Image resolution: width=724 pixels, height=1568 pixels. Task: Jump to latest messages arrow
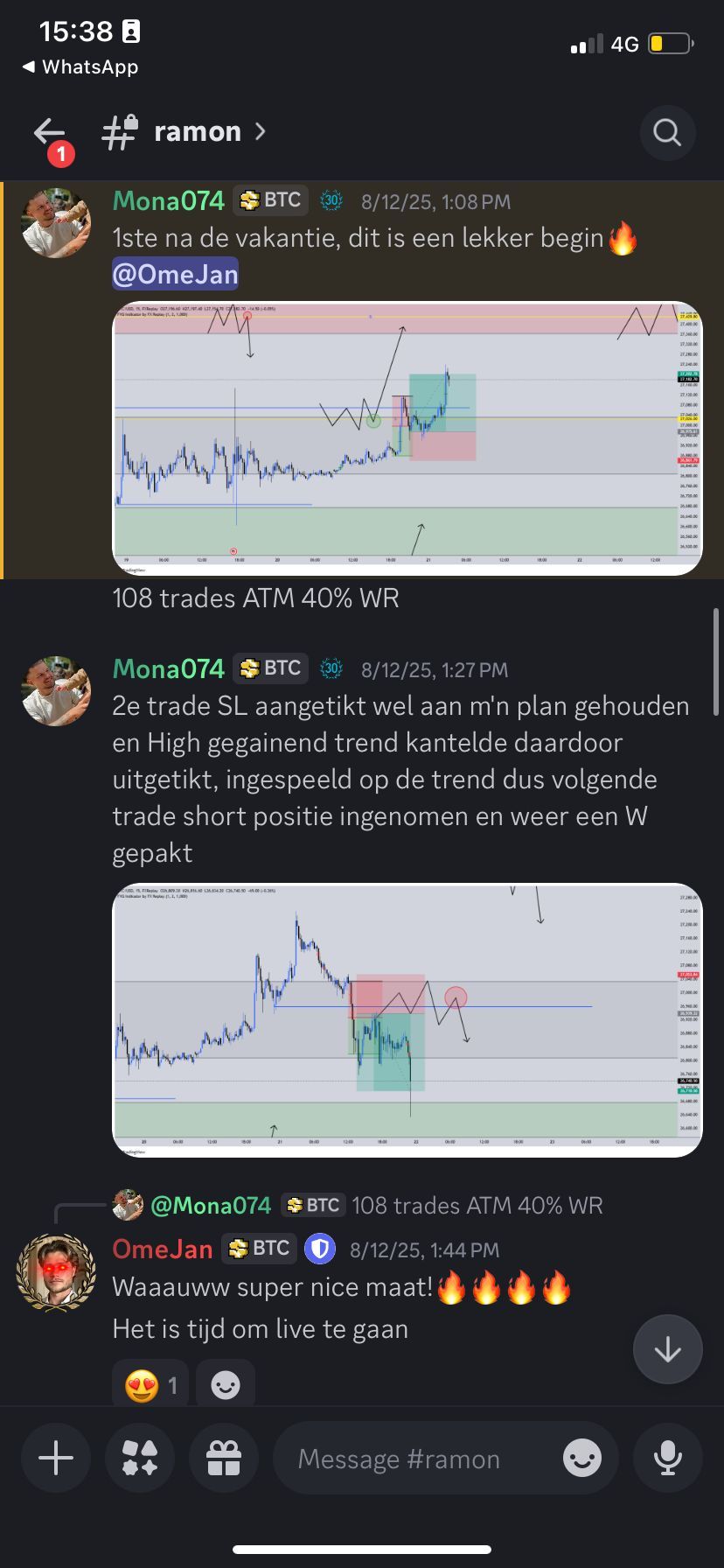[667, 1349]
